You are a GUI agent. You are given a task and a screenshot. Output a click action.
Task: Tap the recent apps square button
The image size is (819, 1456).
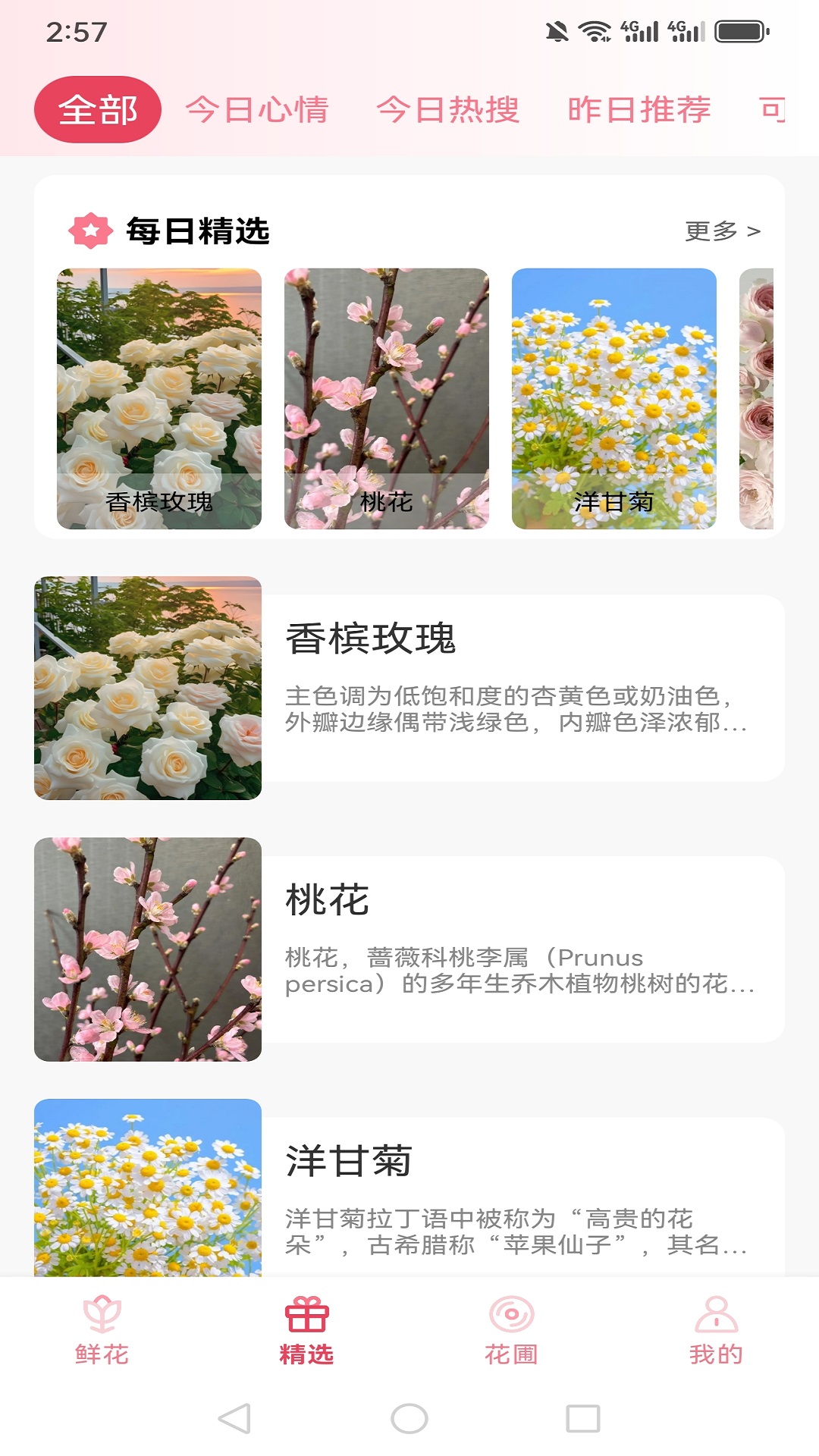click(x=581, y=1417)
